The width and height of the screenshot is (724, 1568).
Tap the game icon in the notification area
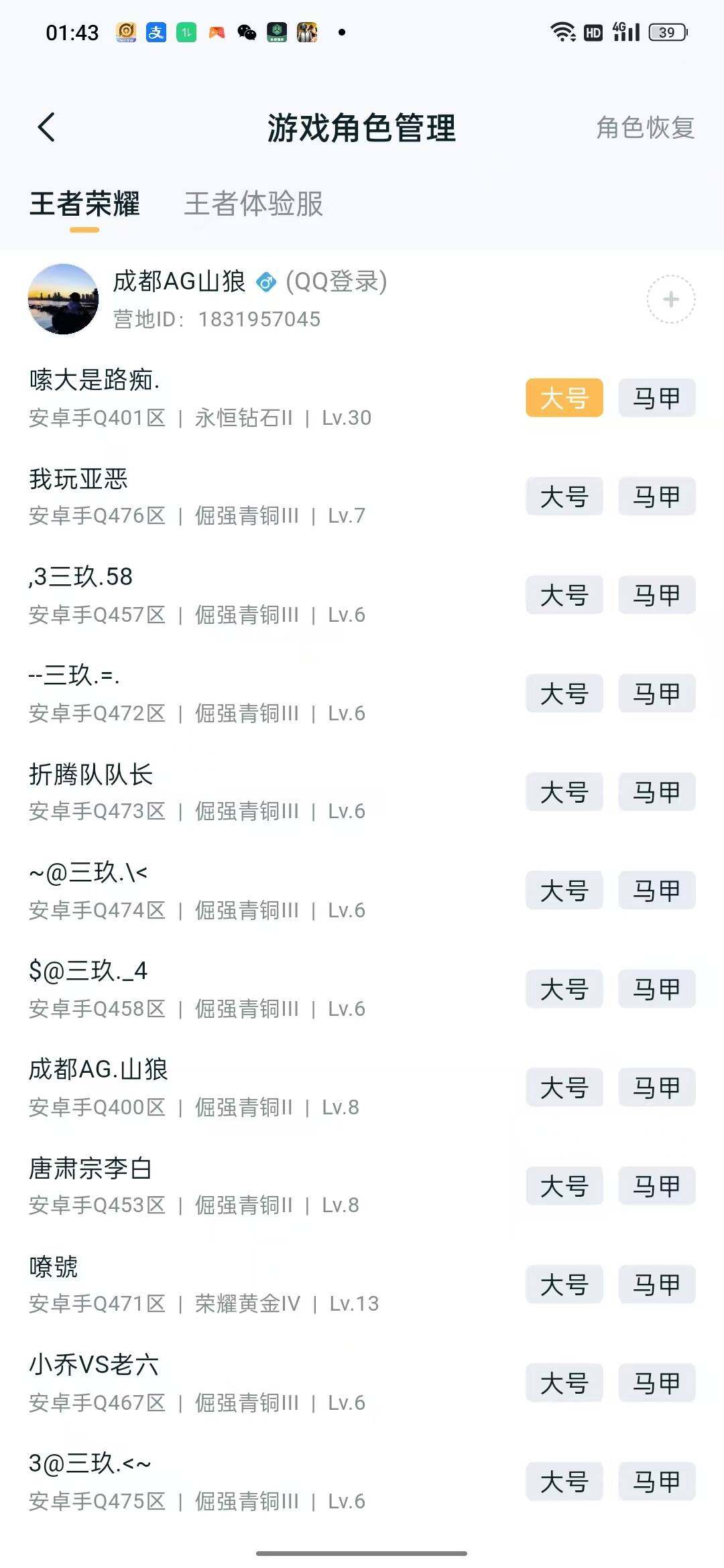click(308, 31)
